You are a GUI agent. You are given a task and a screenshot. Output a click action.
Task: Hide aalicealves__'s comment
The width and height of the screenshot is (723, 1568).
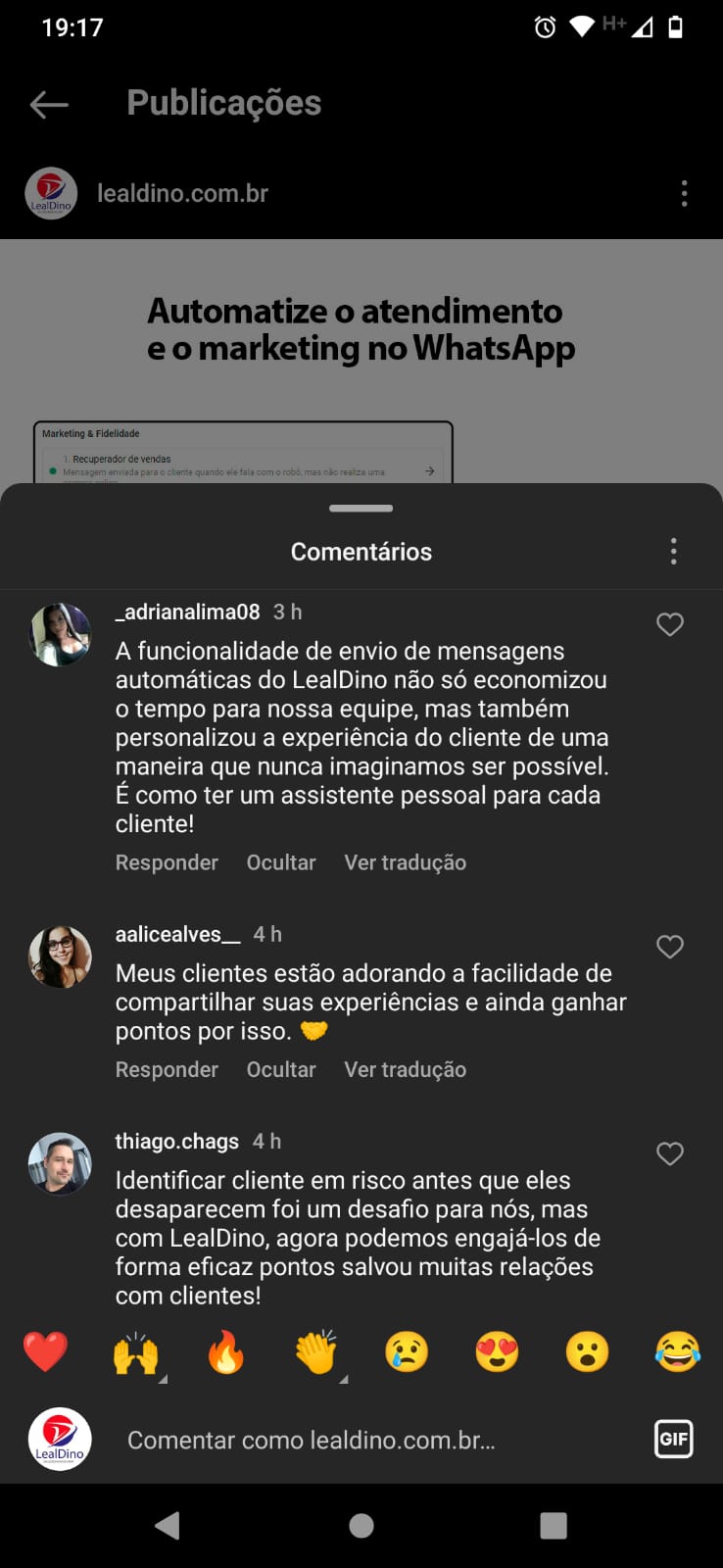(281, 1069)
